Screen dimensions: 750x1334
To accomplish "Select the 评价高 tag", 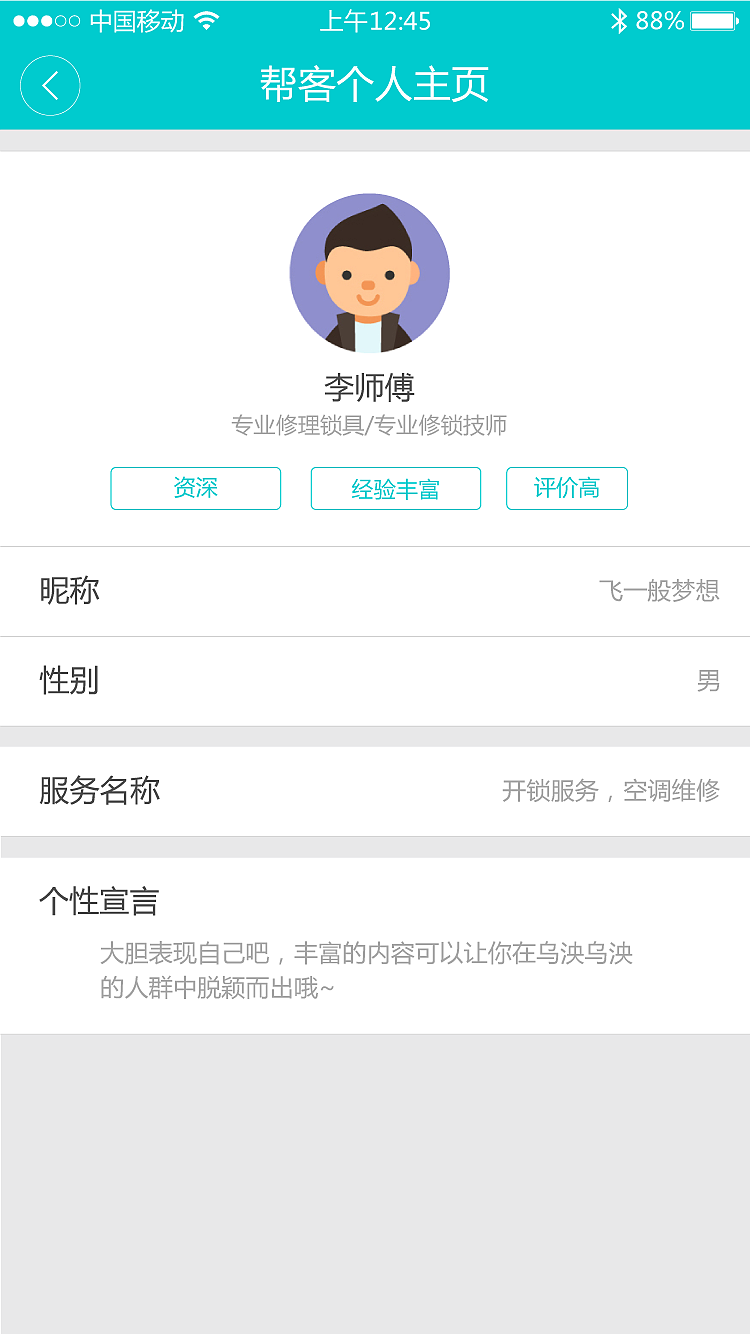I will (567, 488).
